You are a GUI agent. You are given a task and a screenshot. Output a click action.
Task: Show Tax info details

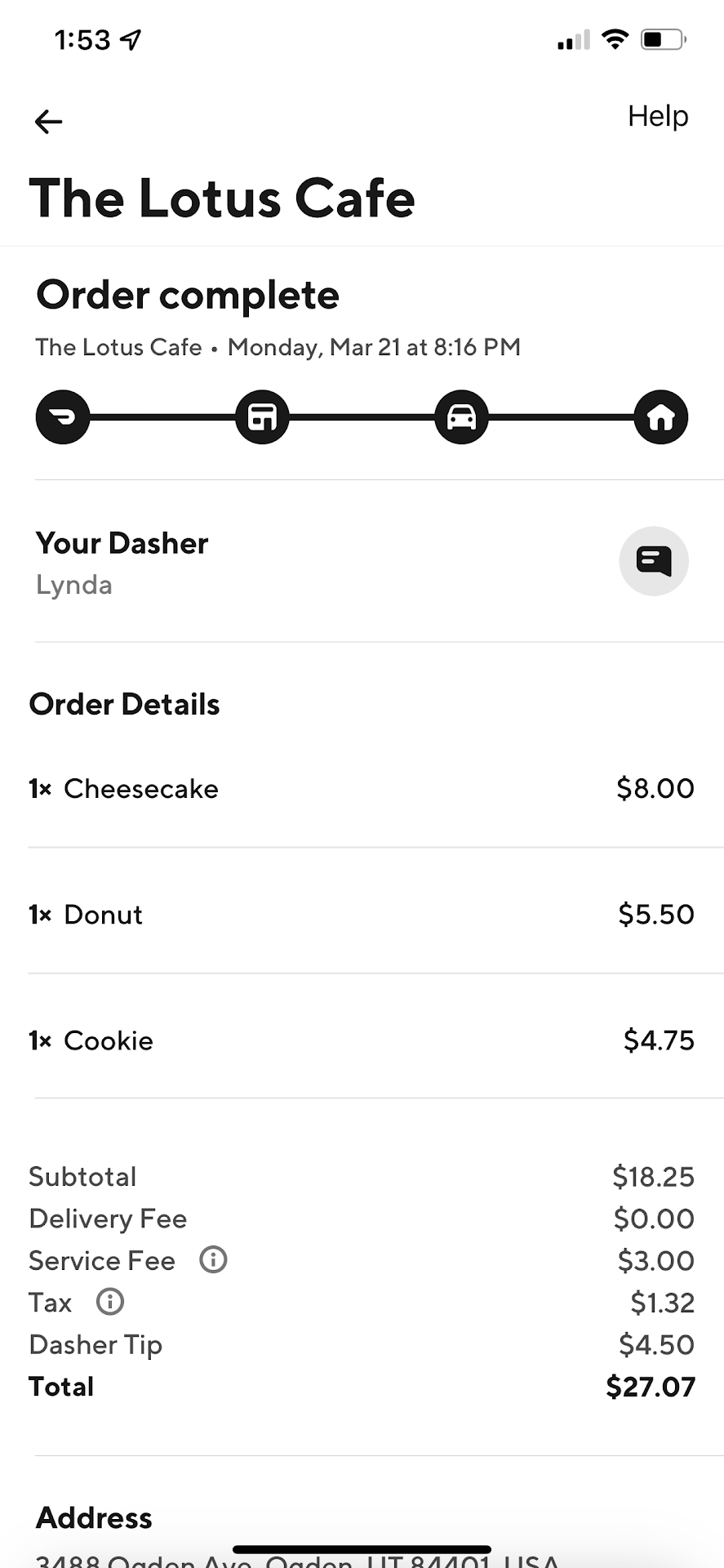point(110,1301)
